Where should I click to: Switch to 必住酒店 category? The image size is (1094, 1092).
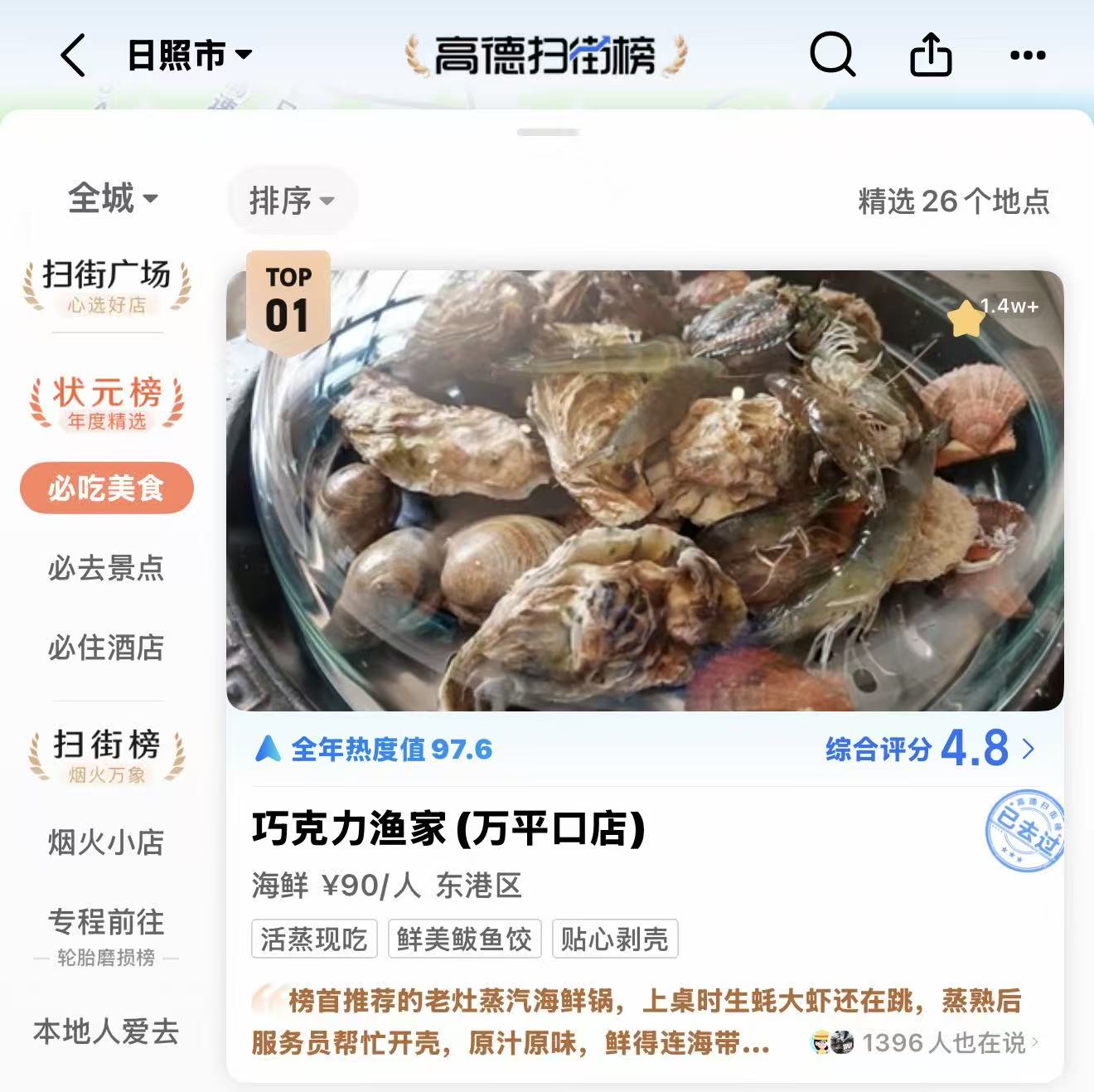click(106, 648)
